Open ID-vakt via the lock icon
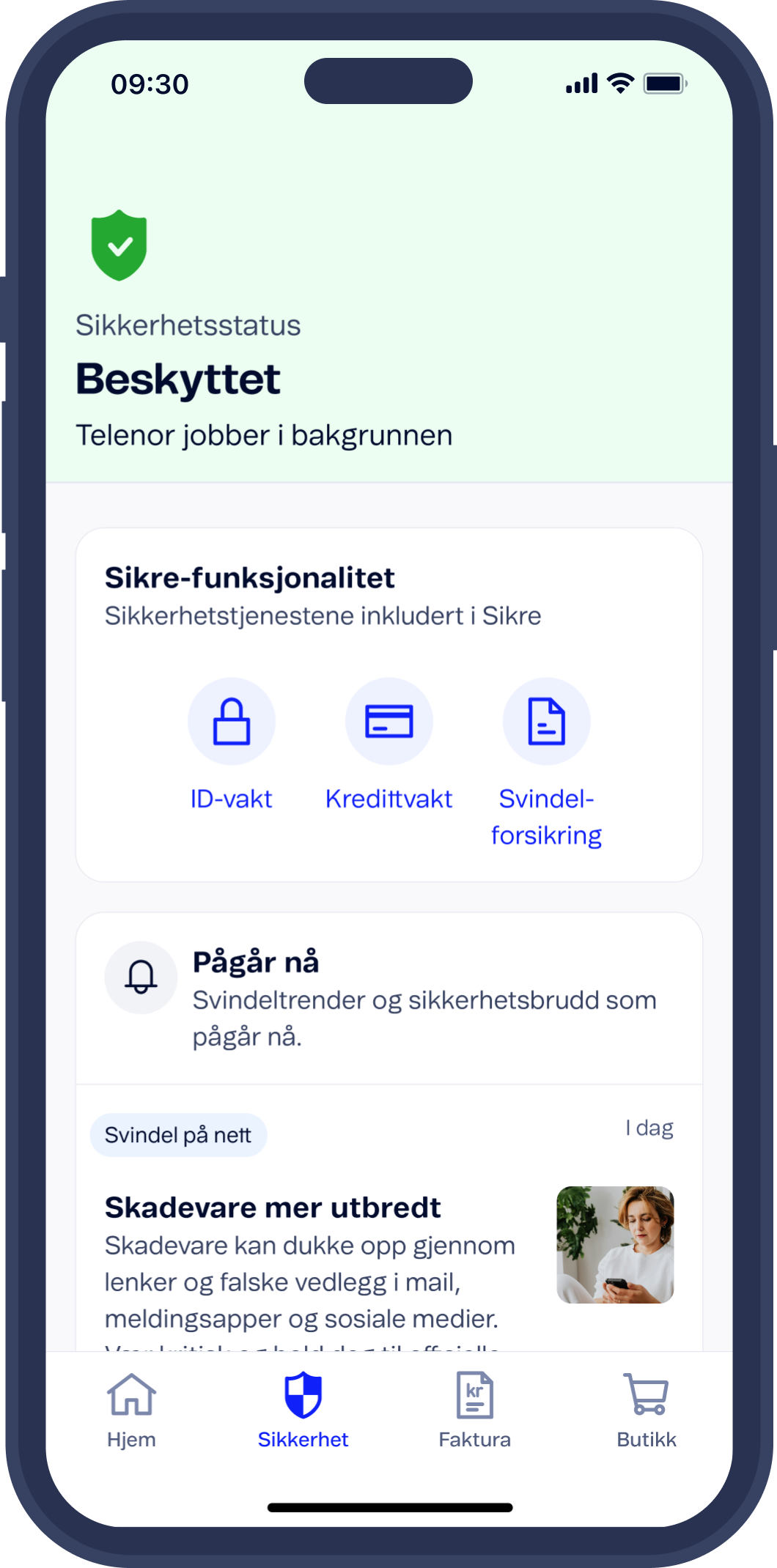This screenshot has height=1568, width=777. (x=232, y=720)
